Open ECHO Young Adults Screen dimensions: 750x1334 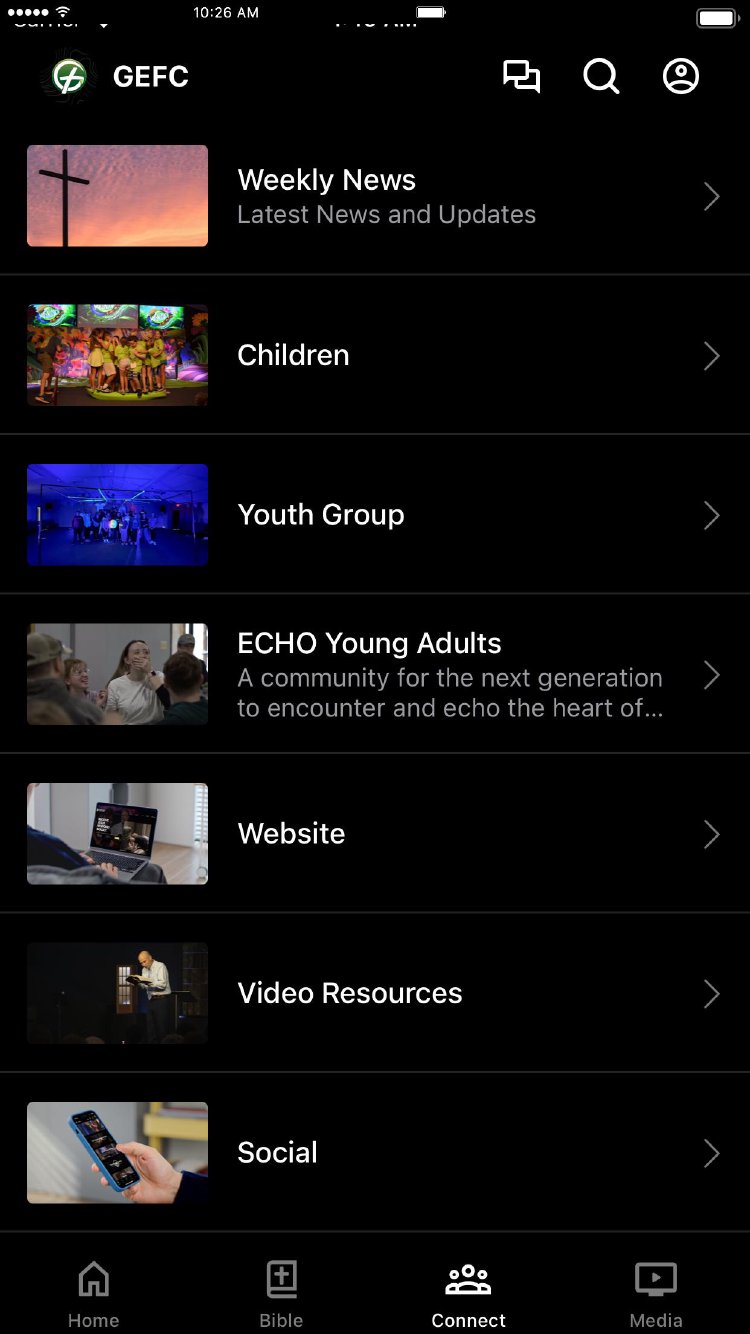(375, 674)
